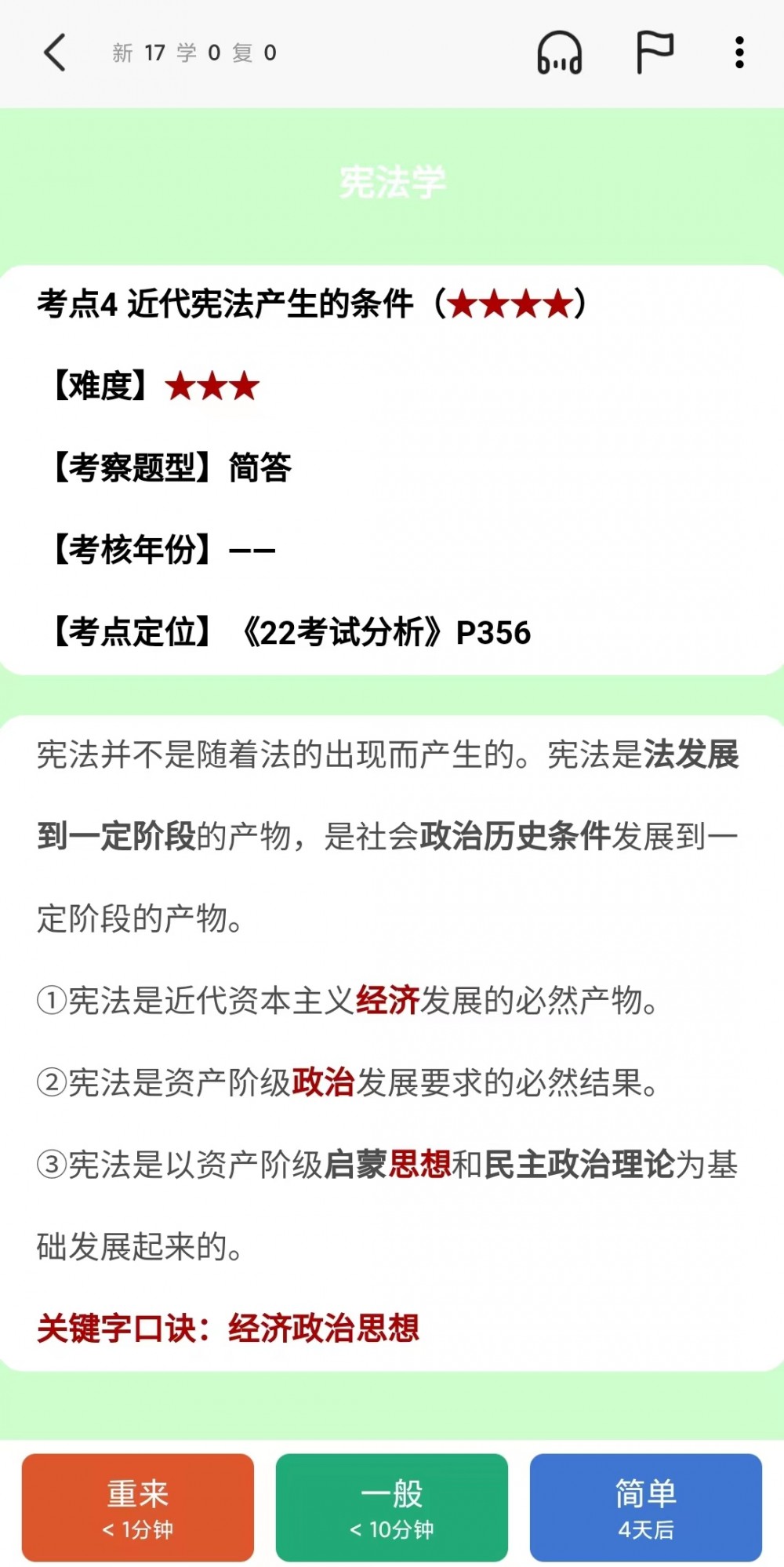Rate card as 简单 (4 days later)
This screenshot has width=784, height=1567.
(x=645, y=1507)
